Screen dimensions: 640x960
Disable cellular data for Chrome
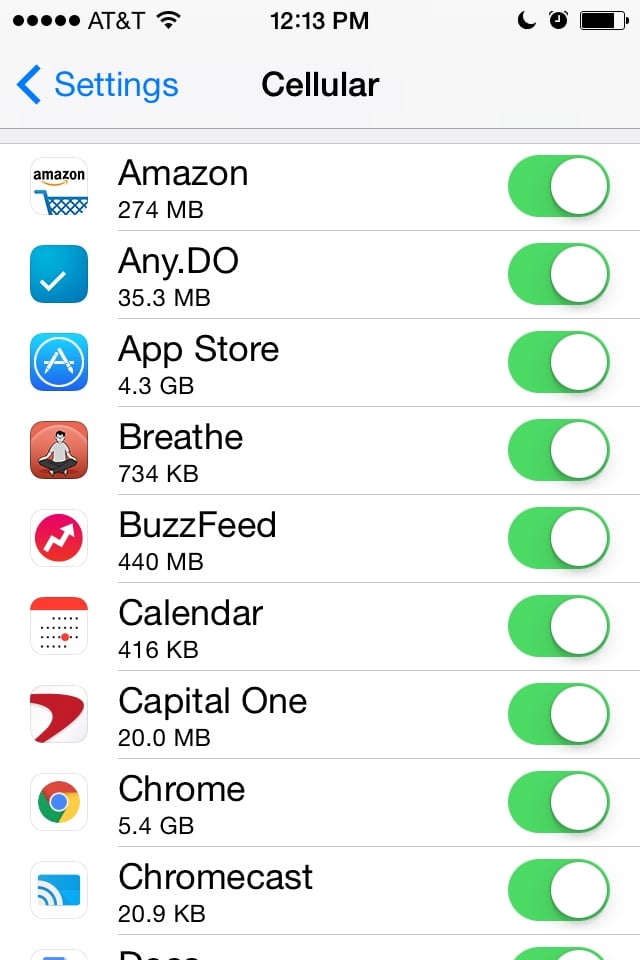pos(558,803)
